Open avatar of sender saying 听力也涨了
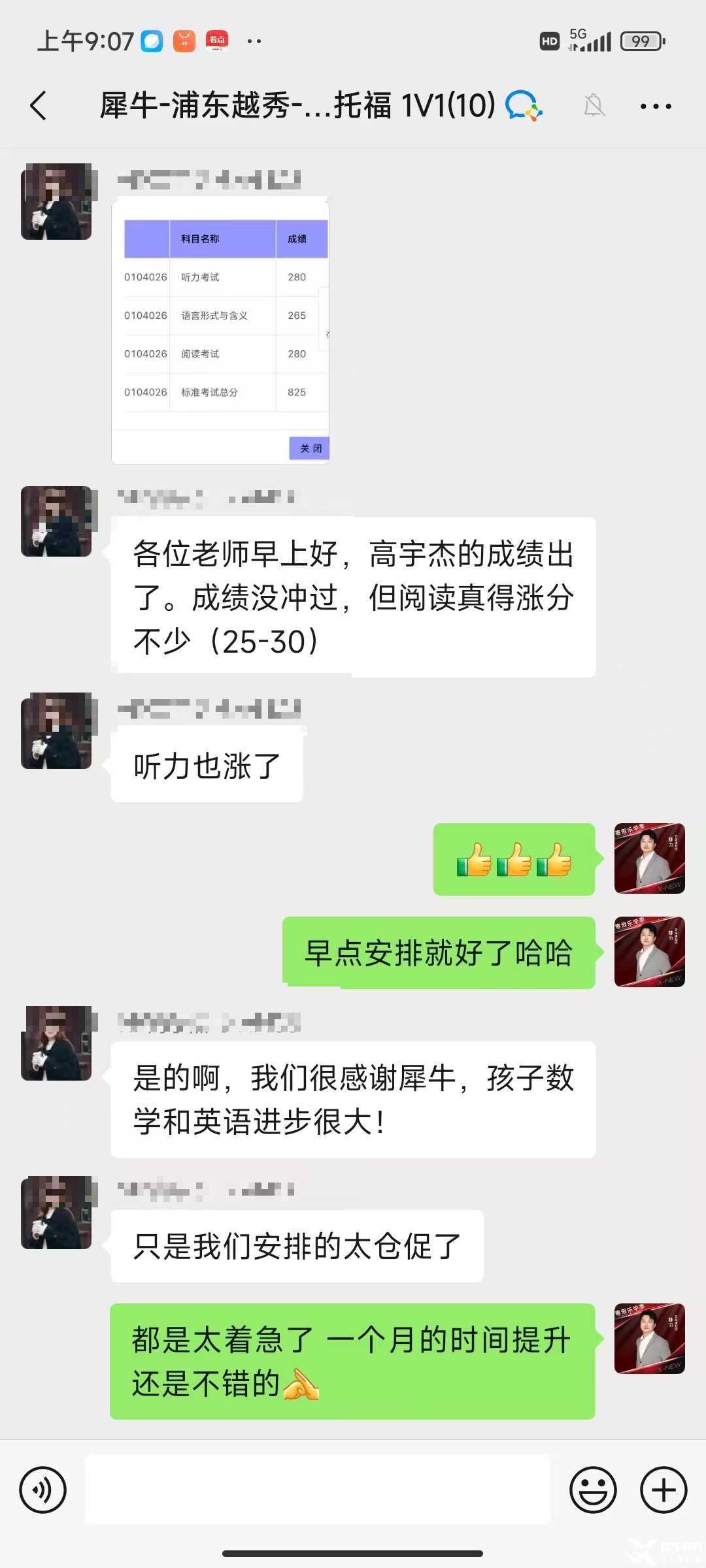This screenshot has height=1568, width=706. (x=56, y=730)
